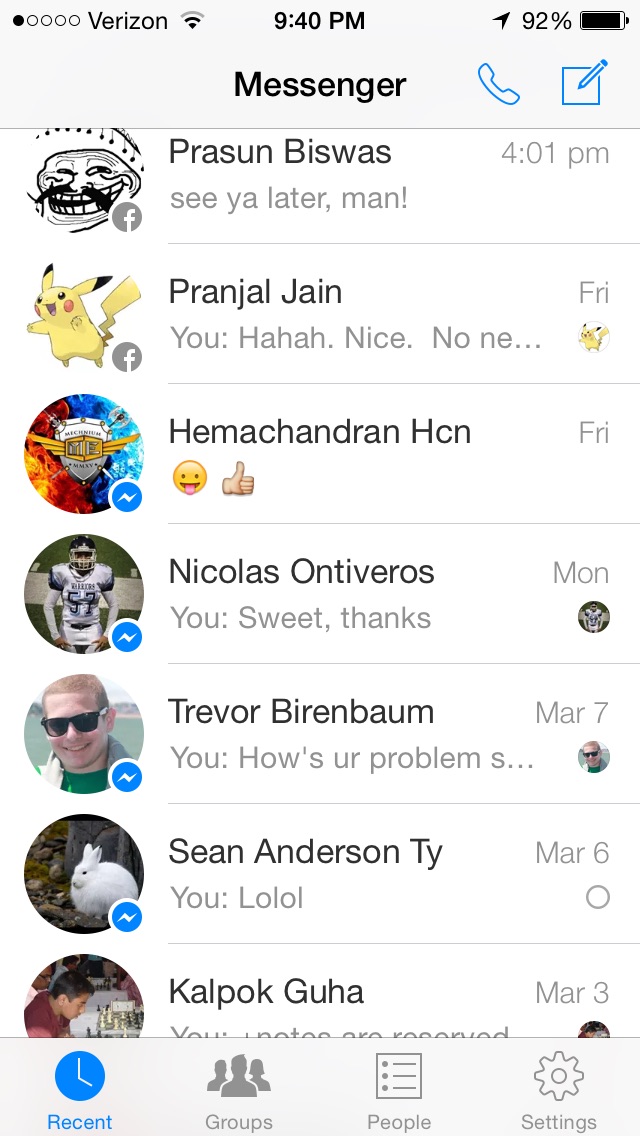Open the chat with Hemachandran Hcn
Screen dimensions: 640x1136
tap(320, 454)
